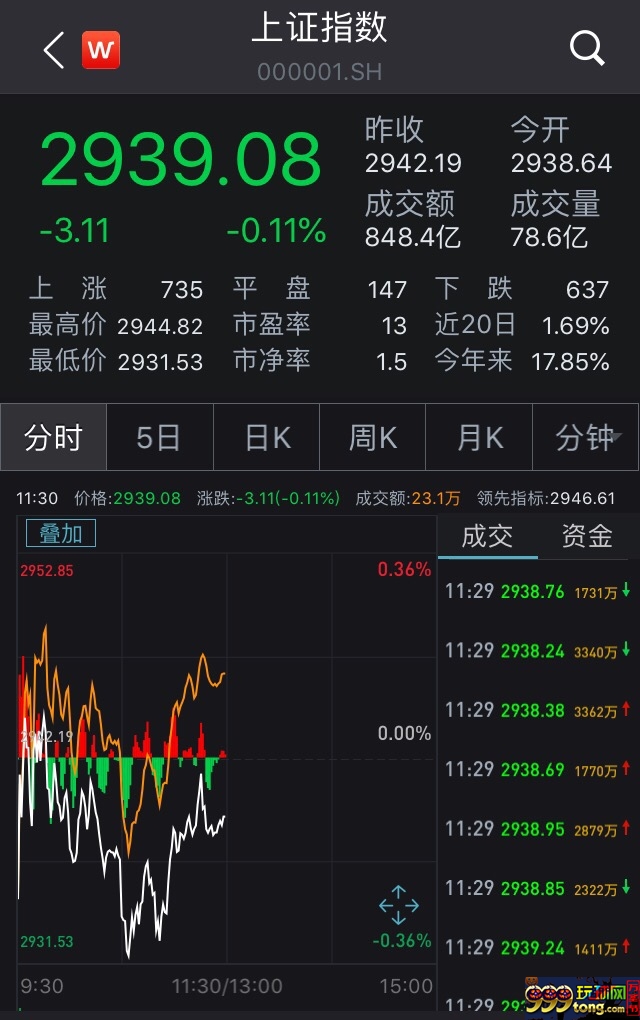
Task: Switch to the 5日 chart tab
Action: pyautogui.click(x=159, y=438)
